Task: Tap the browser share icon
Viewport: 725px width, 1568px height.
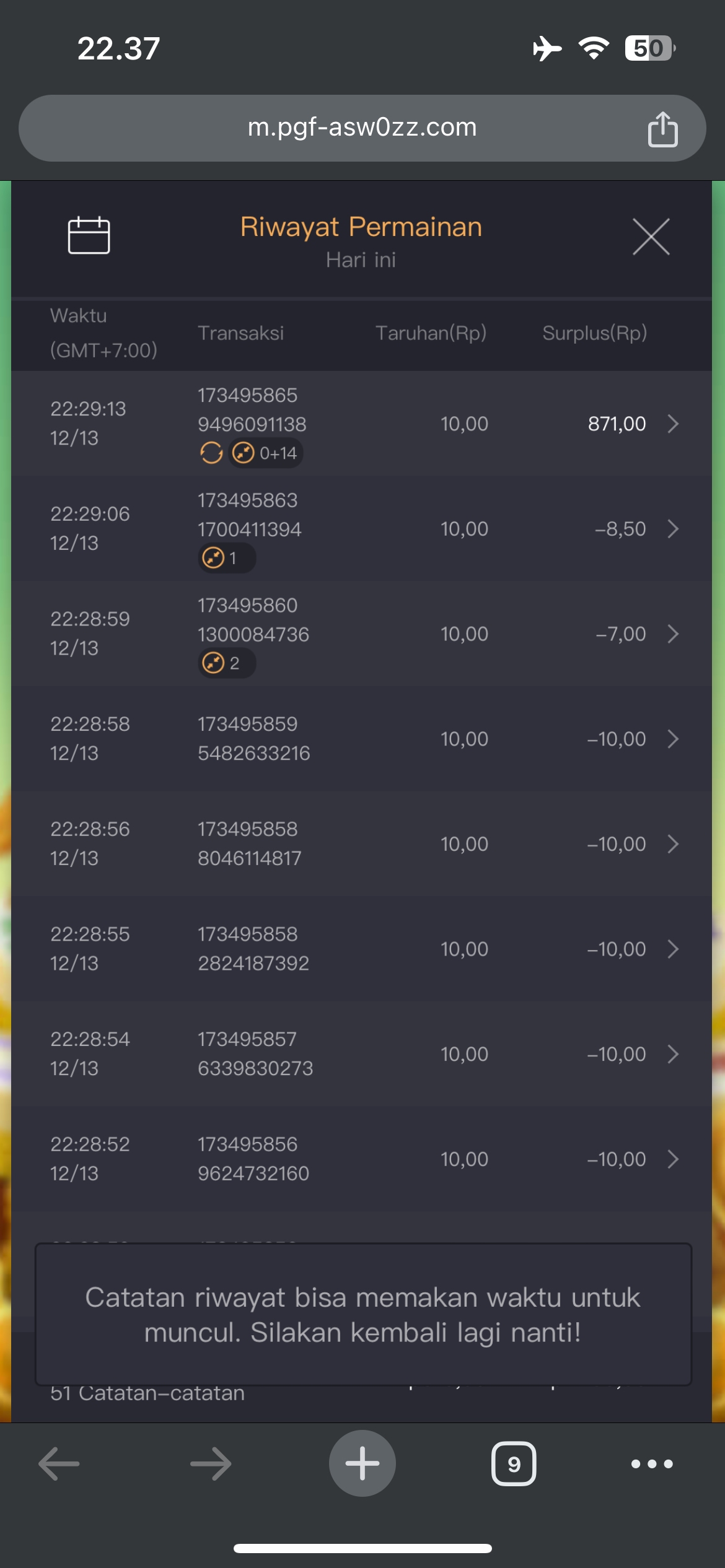Action: [x=662, y=129]
